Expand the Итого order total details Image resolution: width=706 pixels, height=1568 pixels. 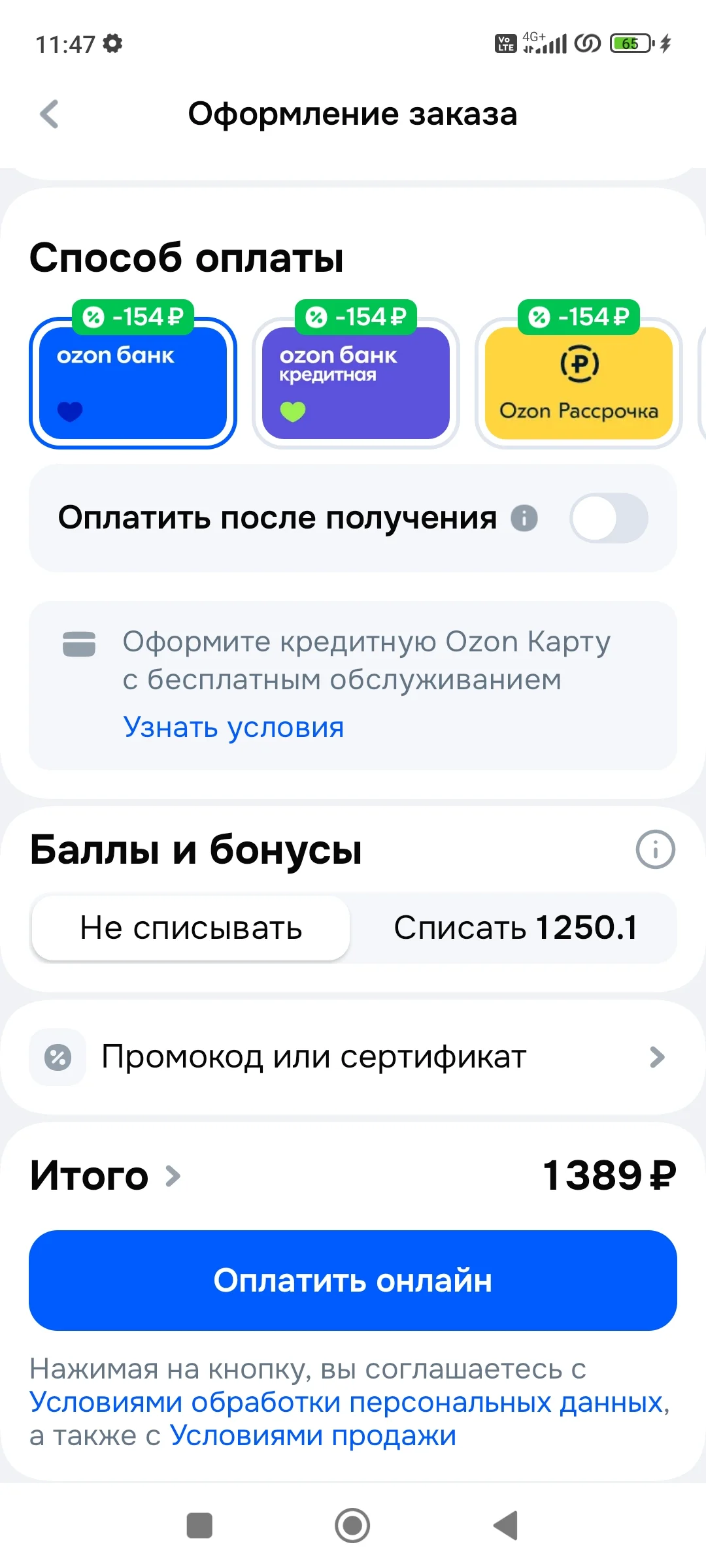pos(105,1175)
